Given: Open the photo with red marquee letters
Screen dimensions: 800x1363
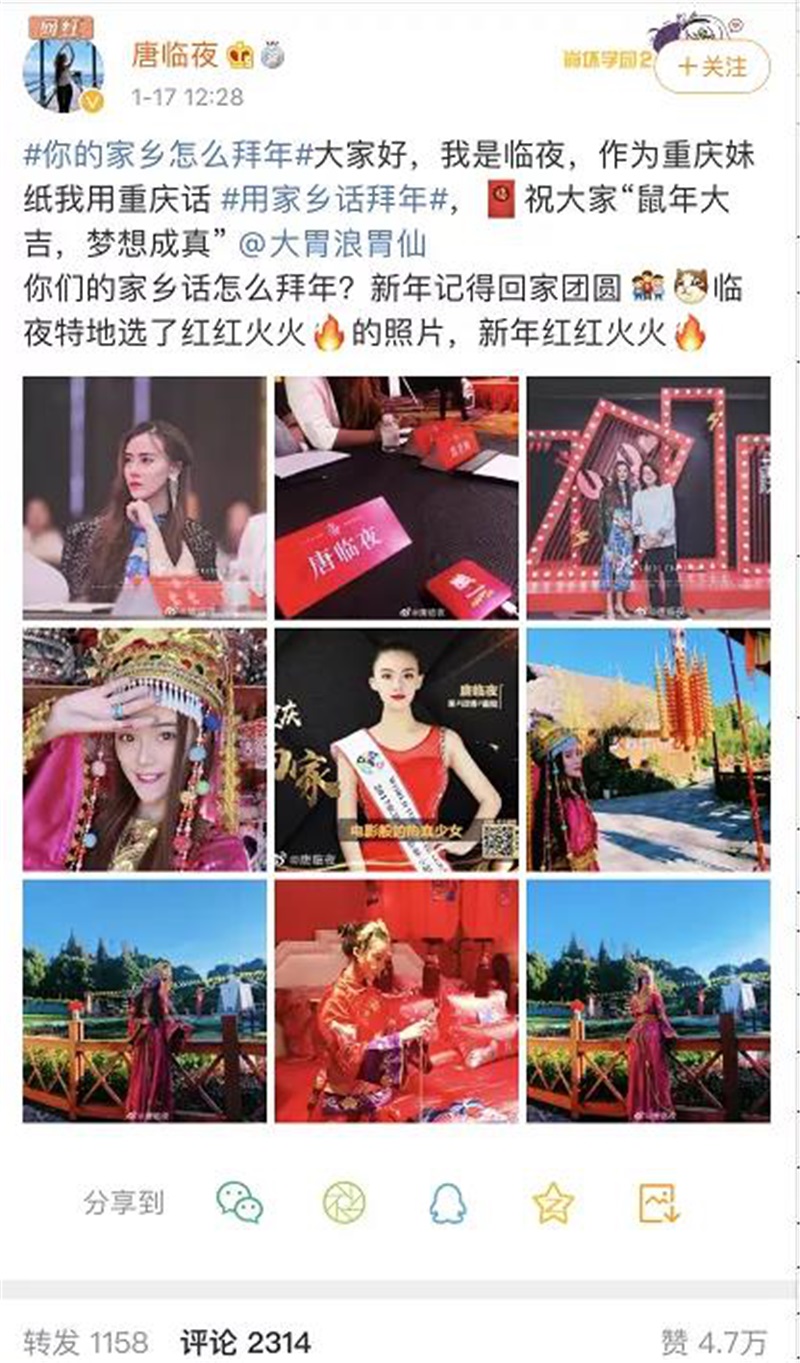Looking at the screenshot, I should (648, 498).
